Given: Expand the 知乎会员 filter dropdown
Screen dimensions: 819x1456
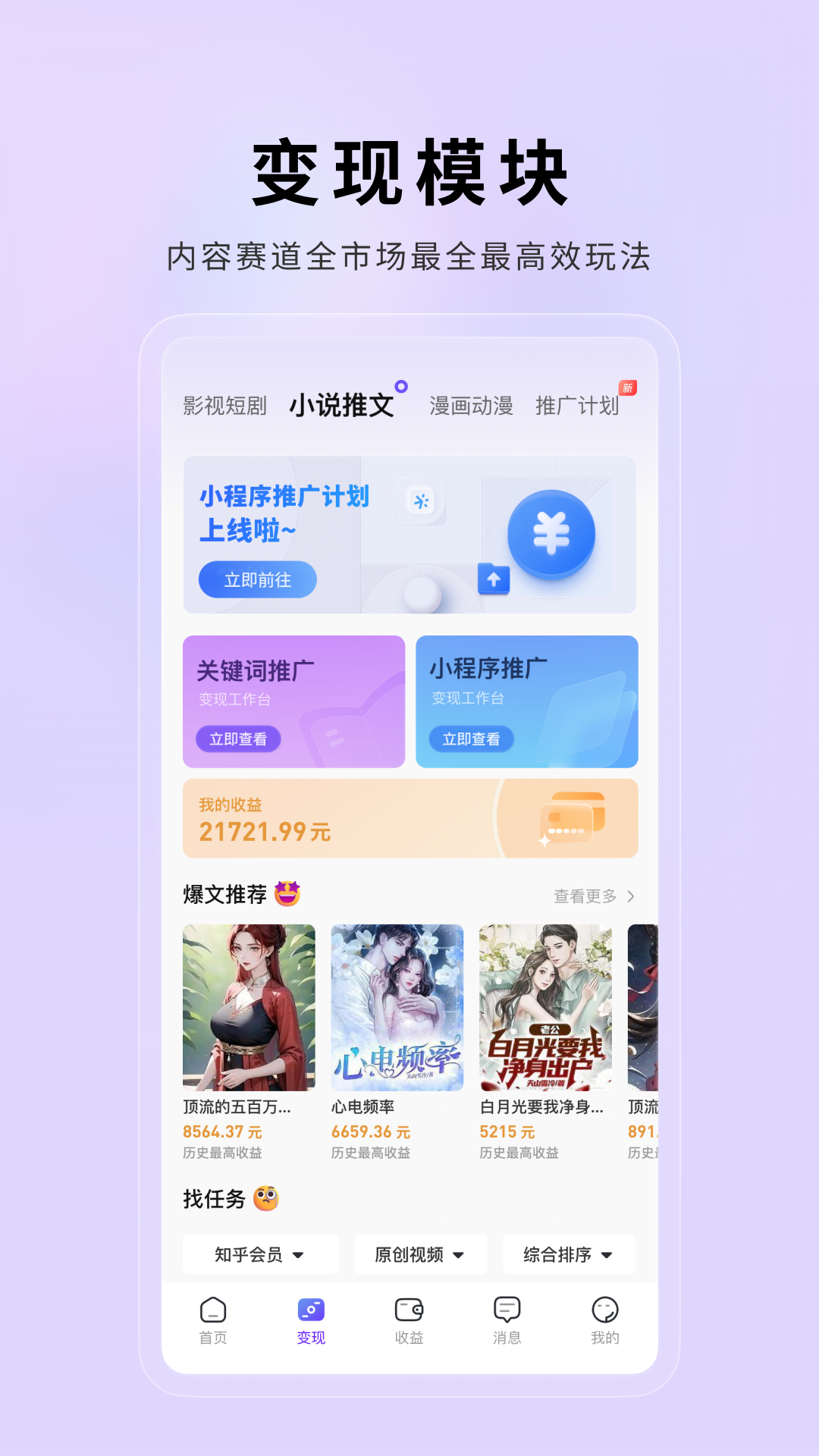Looking at the screenshot, I should click(x=260, y=1254).
